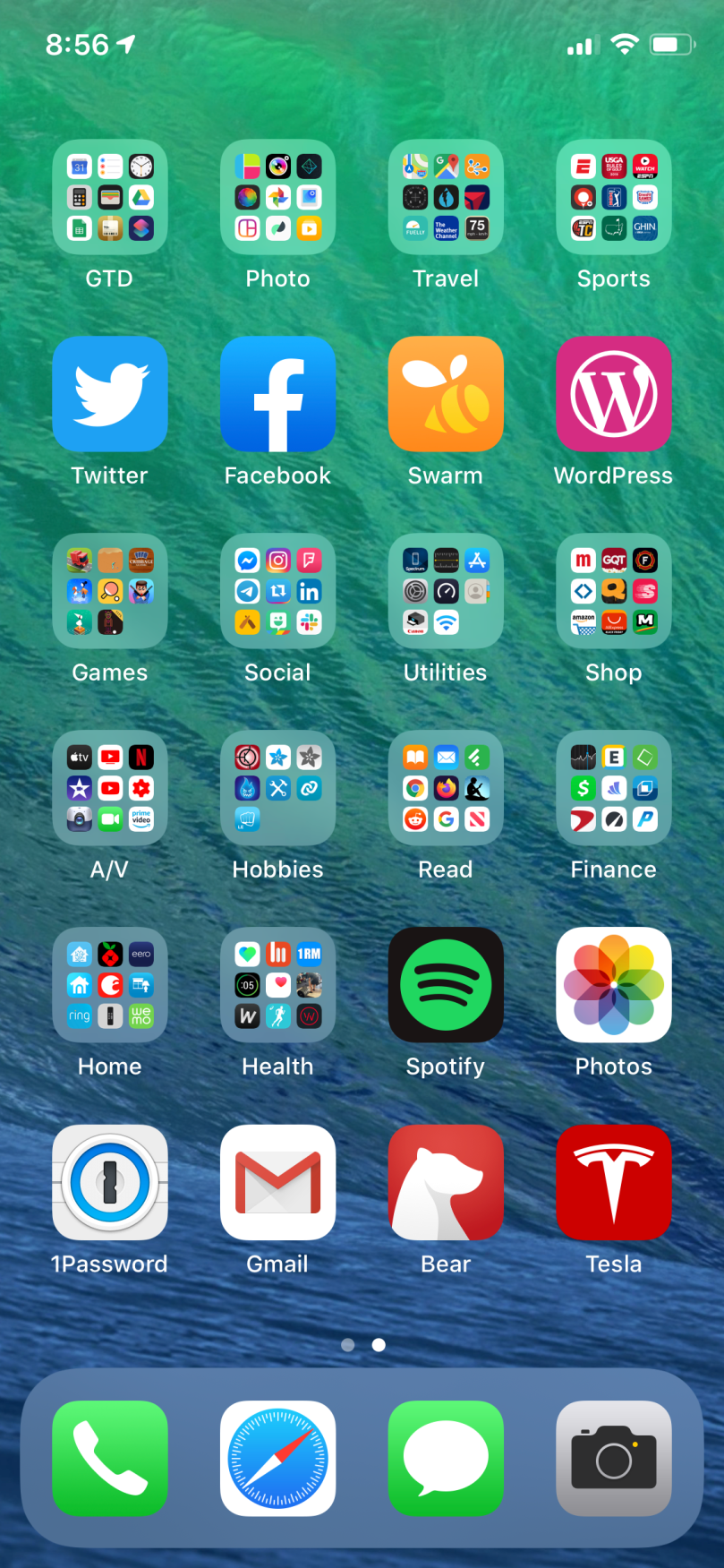Open the Facebook app
The width and height of the screenshot is (724, 1568).
[x=277, y=394]
